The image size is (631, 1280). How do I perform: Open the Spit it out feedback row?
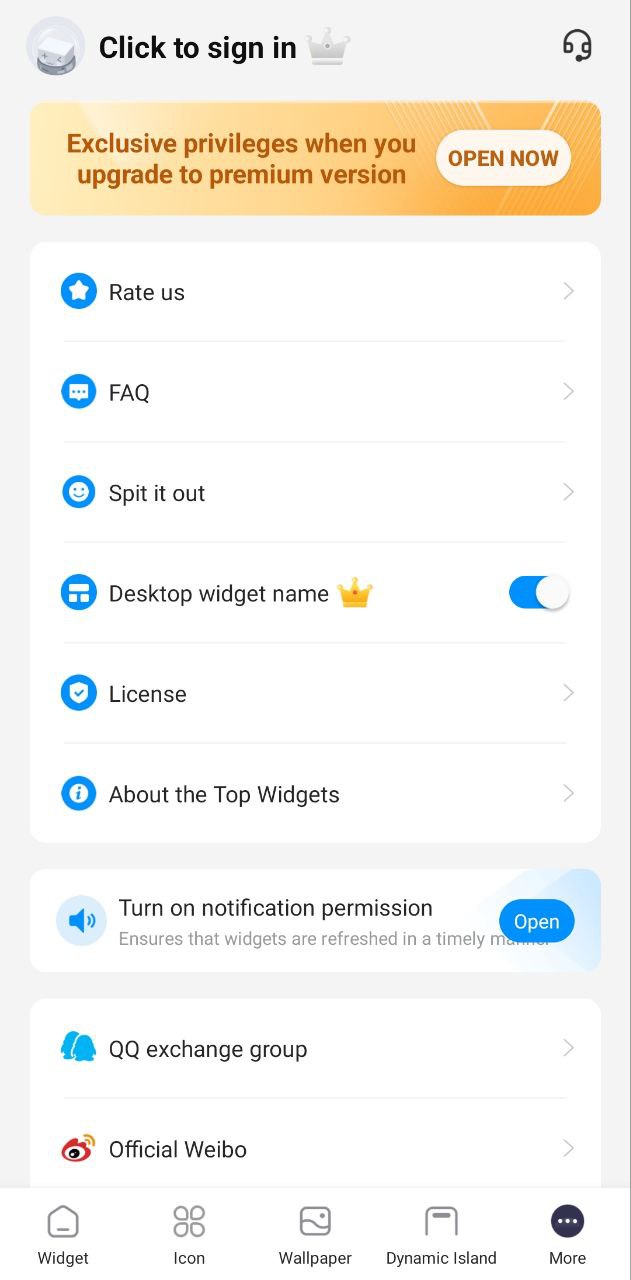coord(315,492)
